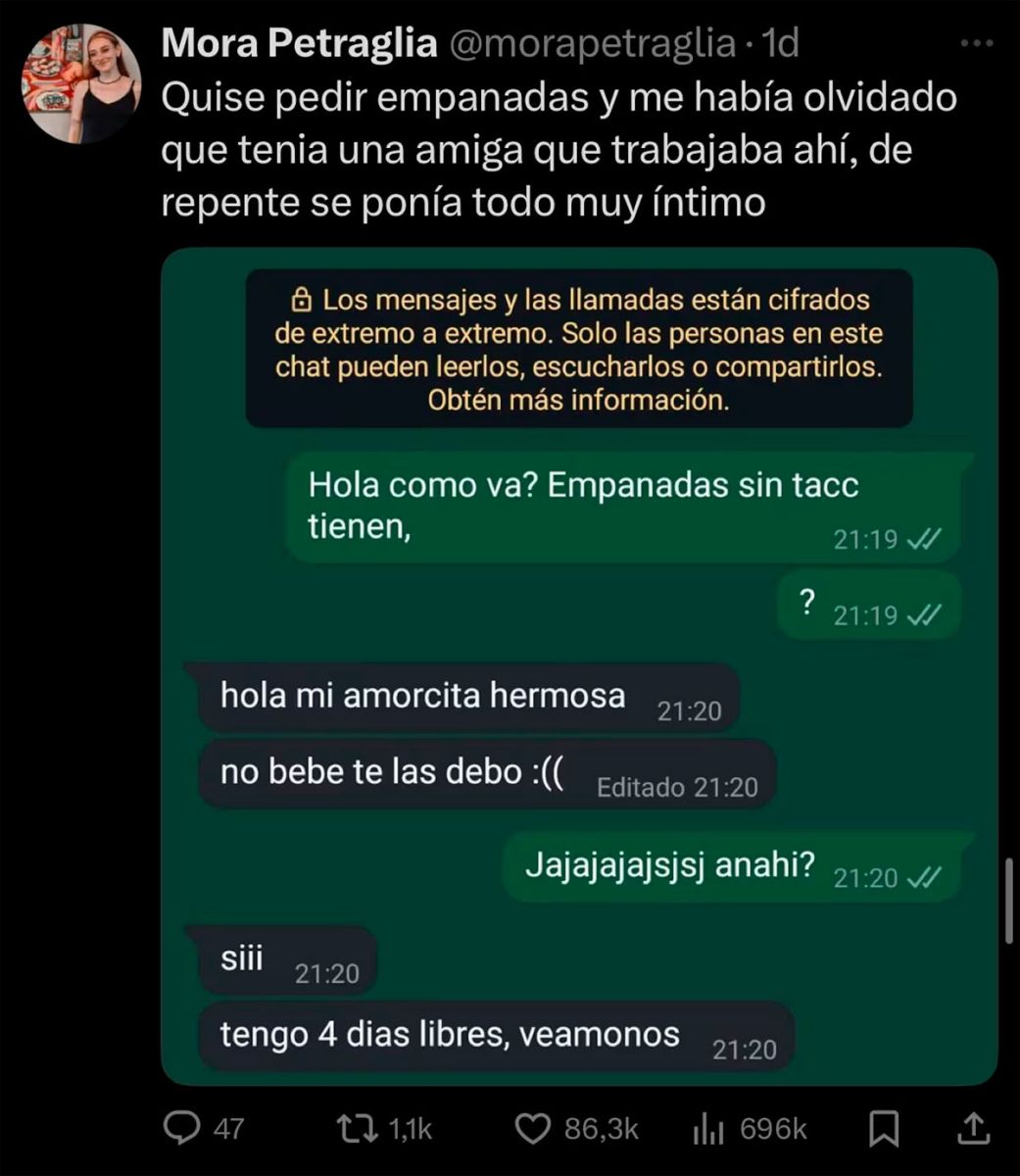Viewport: 1020px width, 1176px height.
Task: Open Mora Petraglia's profile picture
Action: 81,84
